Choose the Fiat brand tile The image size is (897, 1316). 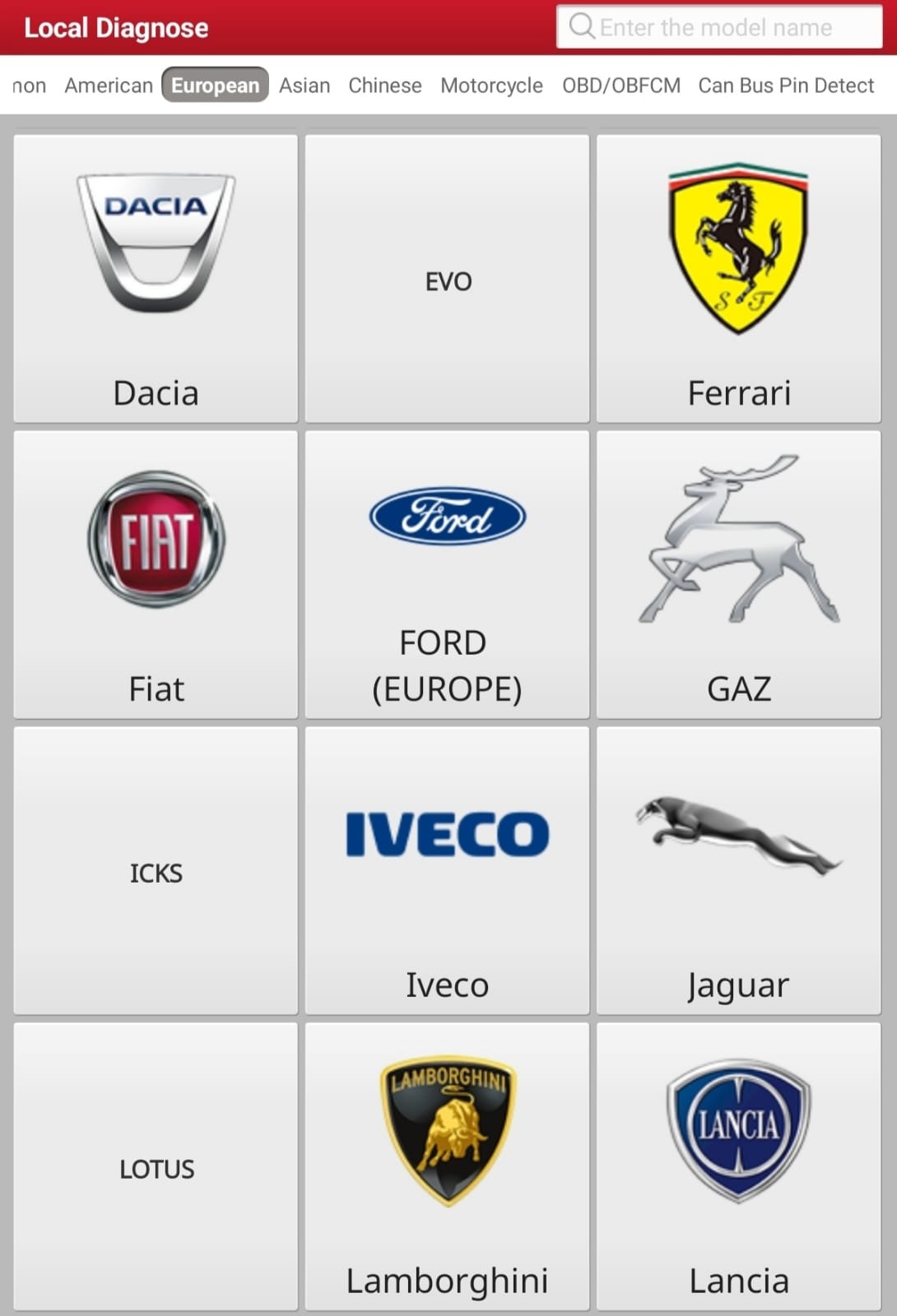(156, 574)
